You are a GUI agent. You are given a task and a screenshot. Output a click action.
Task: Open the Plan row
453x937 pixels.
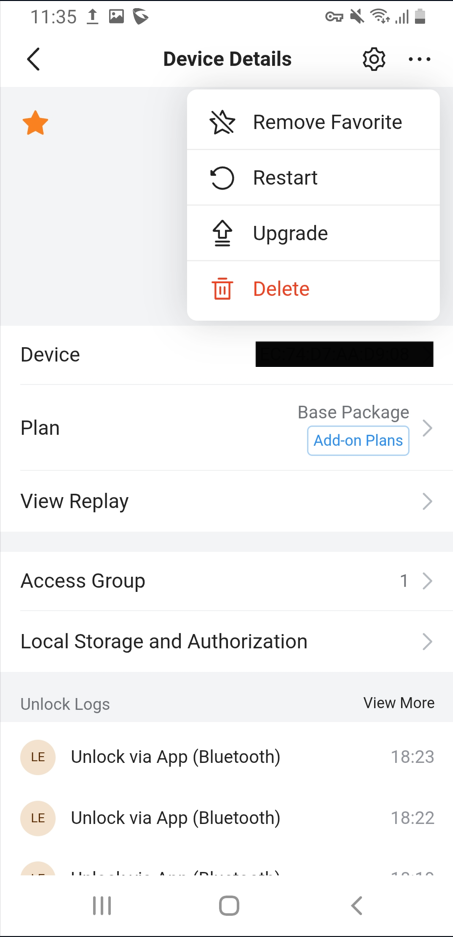click(226, 428)
